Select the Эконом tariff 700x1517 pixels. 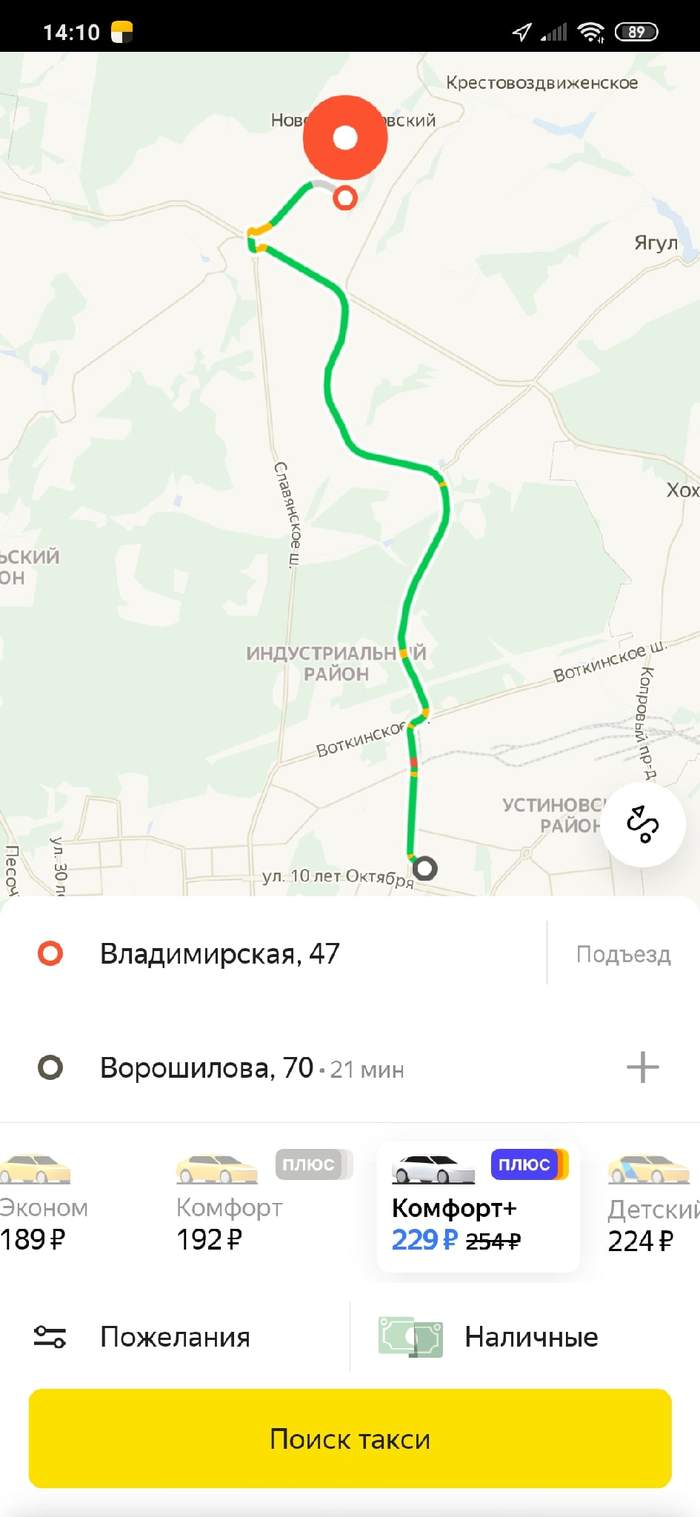[38, 1205]
